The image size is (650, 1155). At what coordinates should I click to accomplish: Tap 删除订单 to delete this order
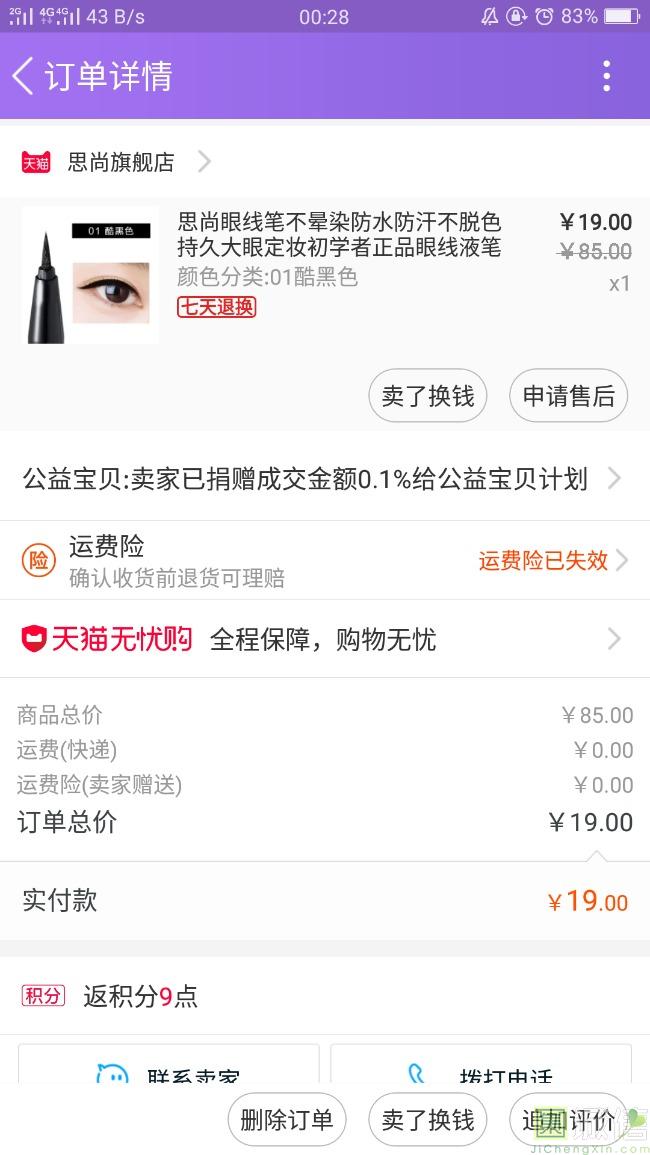pos(287,1120)
